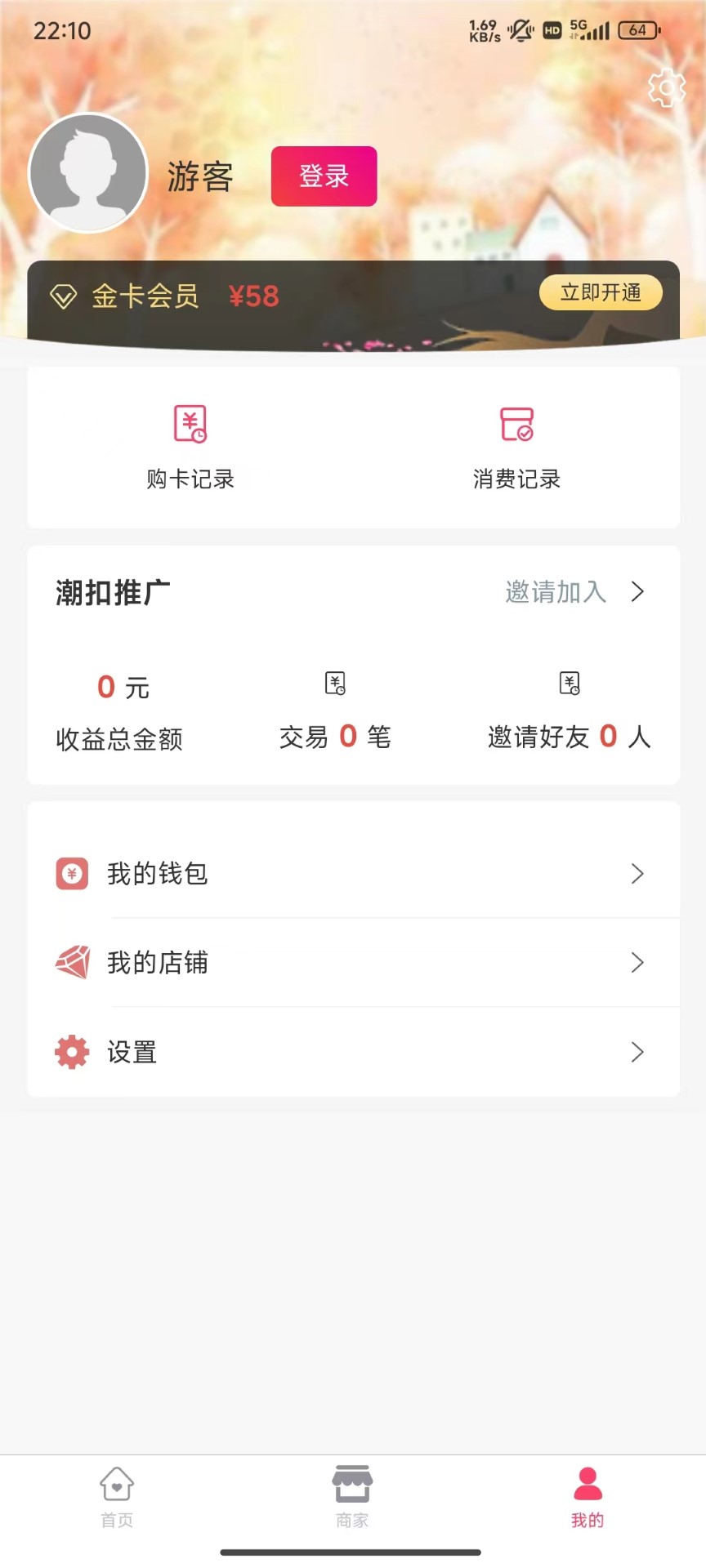Switch to the 首页 home tab
Viewport: 706px width, 1568px height.
coord(117,1497)
